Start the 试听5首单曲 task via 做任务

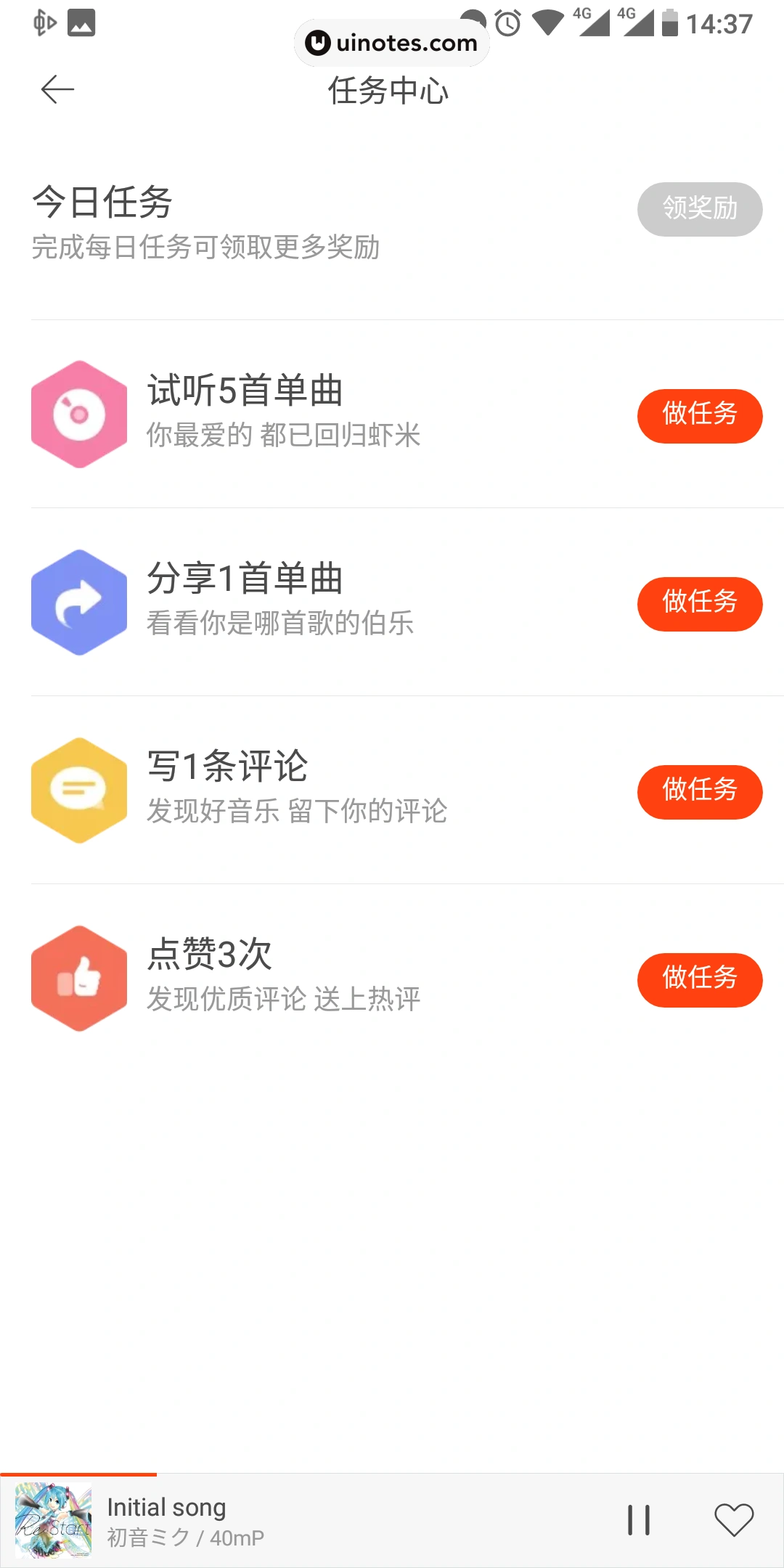pos(699,415)
